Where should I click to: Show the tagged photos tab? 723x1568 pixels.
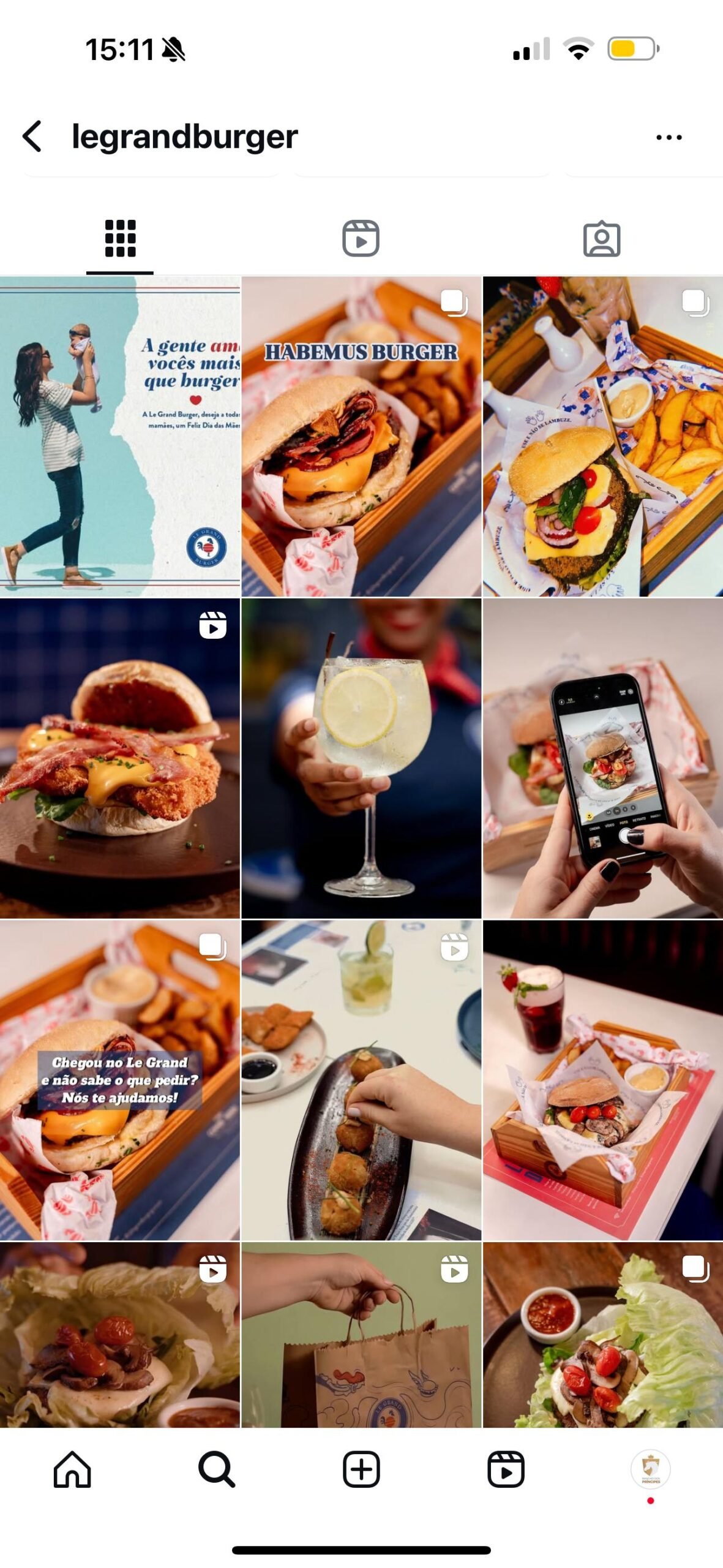coord(601,238)
